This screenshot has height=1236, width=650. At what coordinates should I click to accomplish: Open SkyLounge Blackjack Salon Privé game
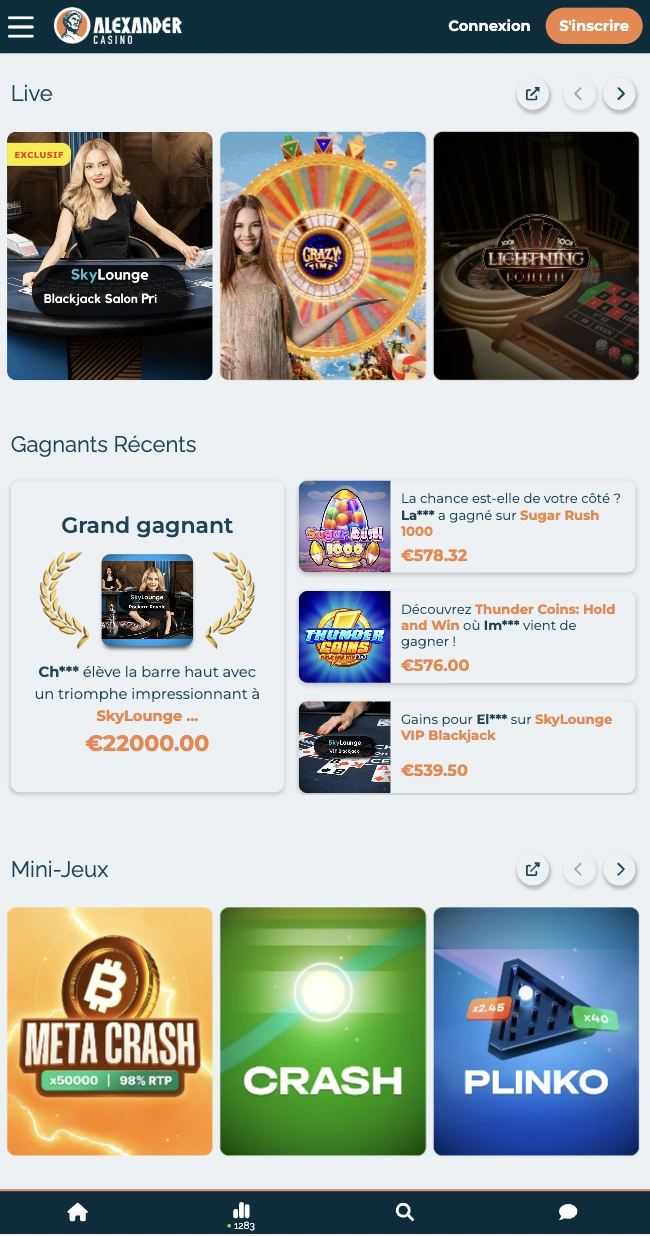(110, 256)
